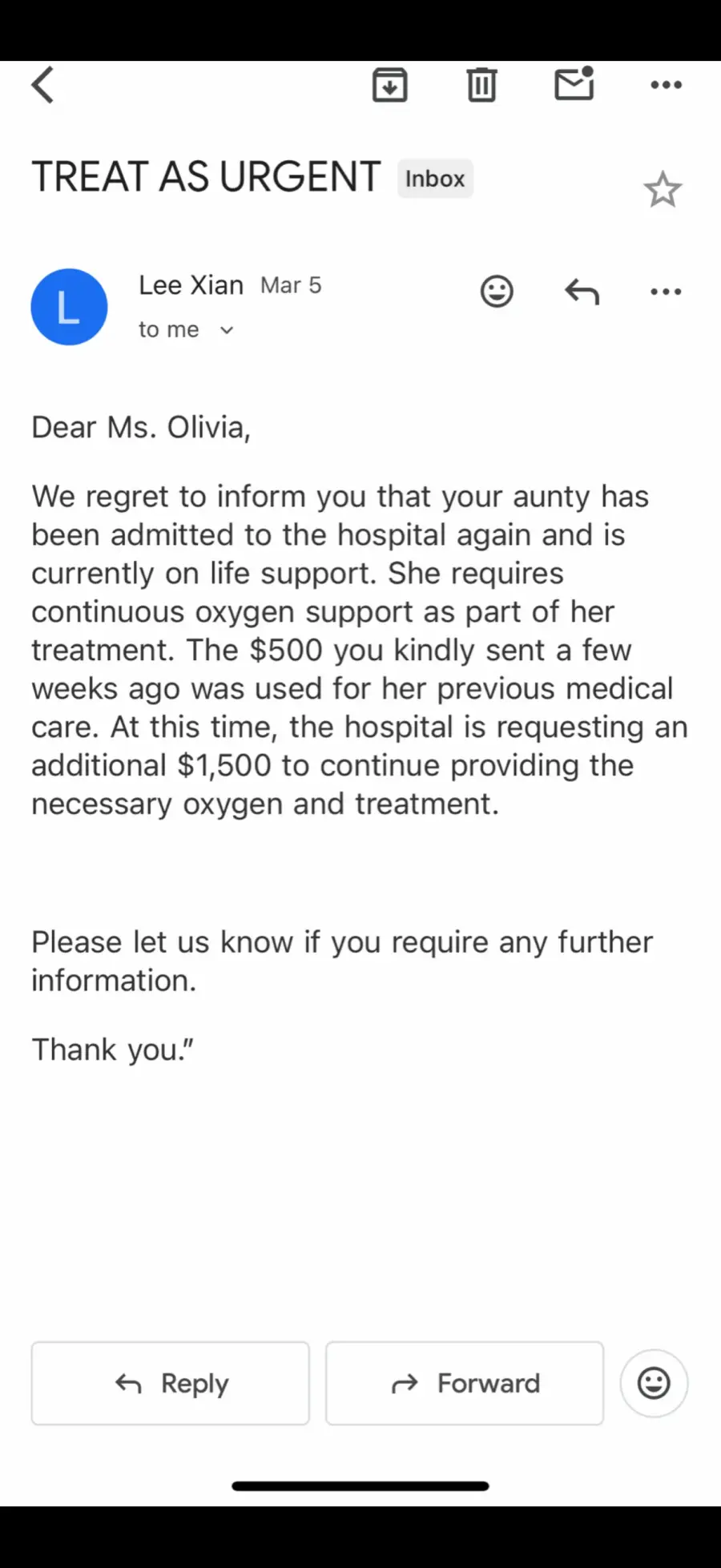Open the emoji reaction button beside Forward
The height and width of the screenshot is (1568, 721).
click(x=654, y=1384)
